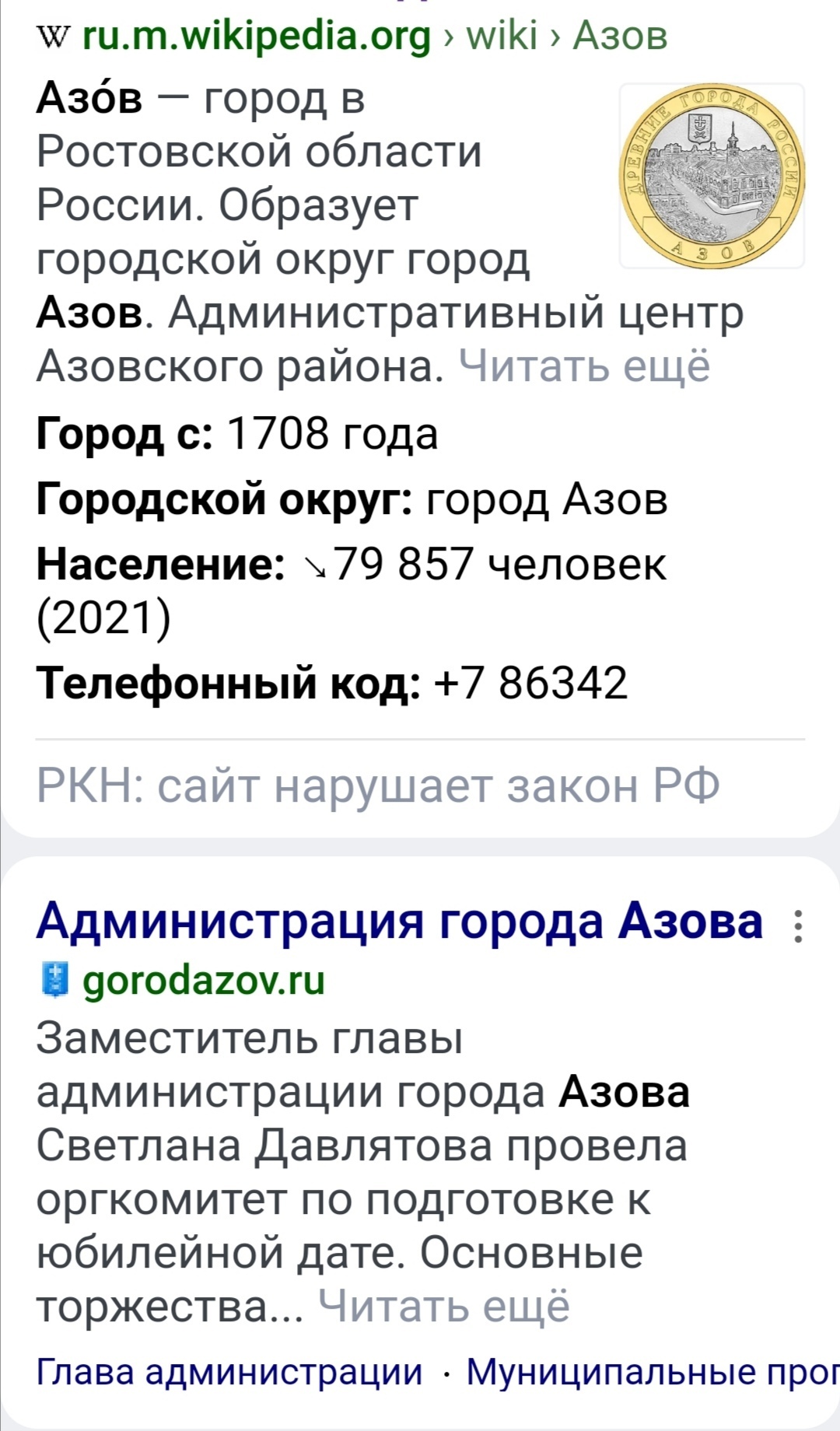Open the Администрация города Азова result
The width and height of the screenshot is (840, 1431).
tap(399, 921)
